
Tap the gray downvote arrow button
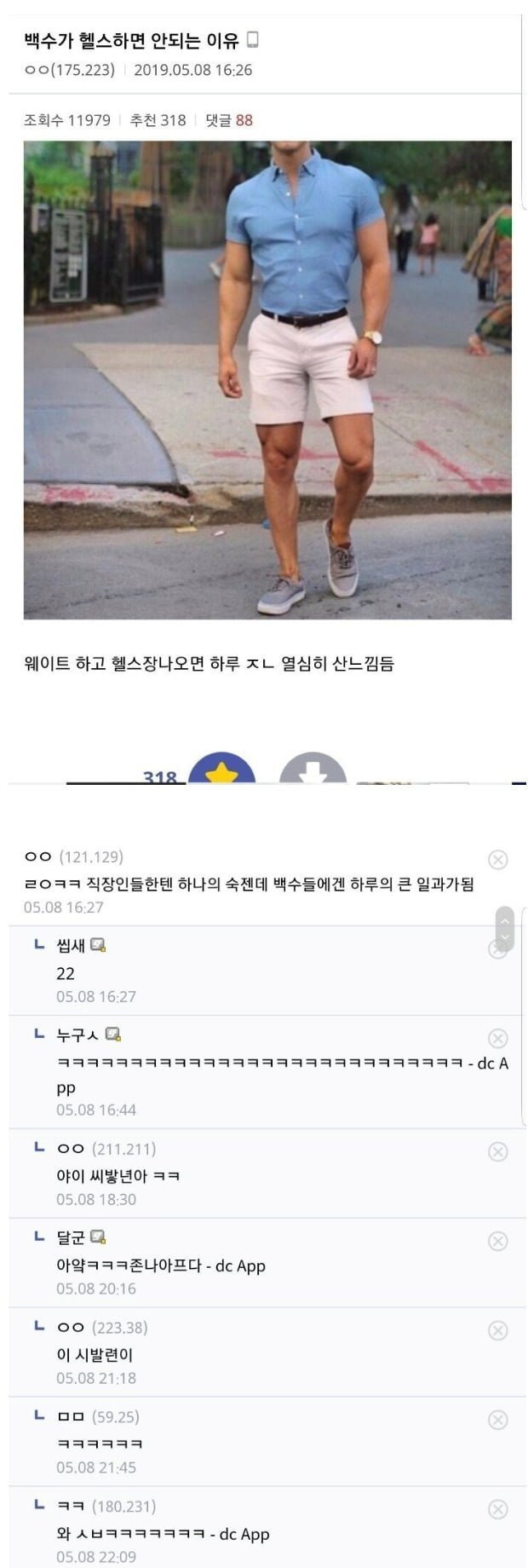click(313, 770)
